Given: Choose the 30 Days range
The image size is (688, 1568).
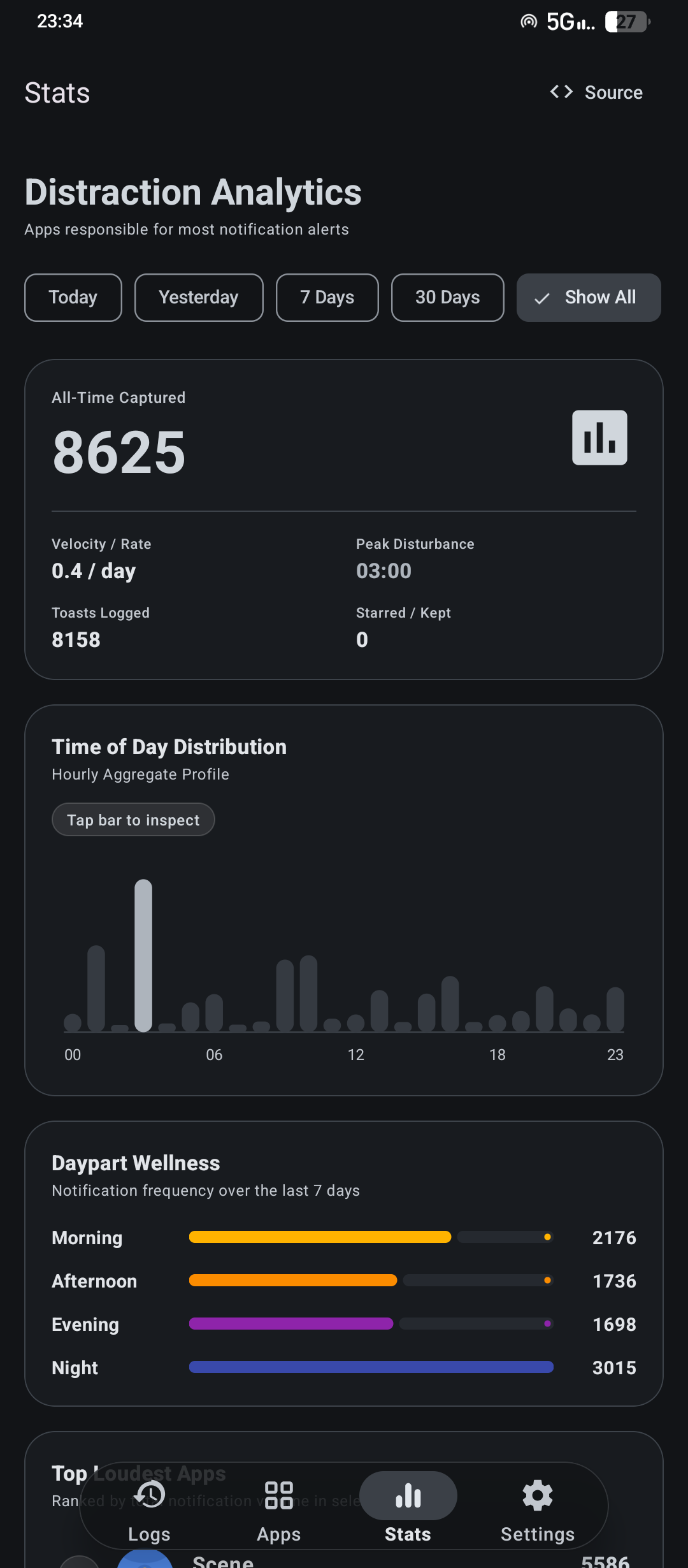Looking at the screenshot, I should (x=448, y=298).
